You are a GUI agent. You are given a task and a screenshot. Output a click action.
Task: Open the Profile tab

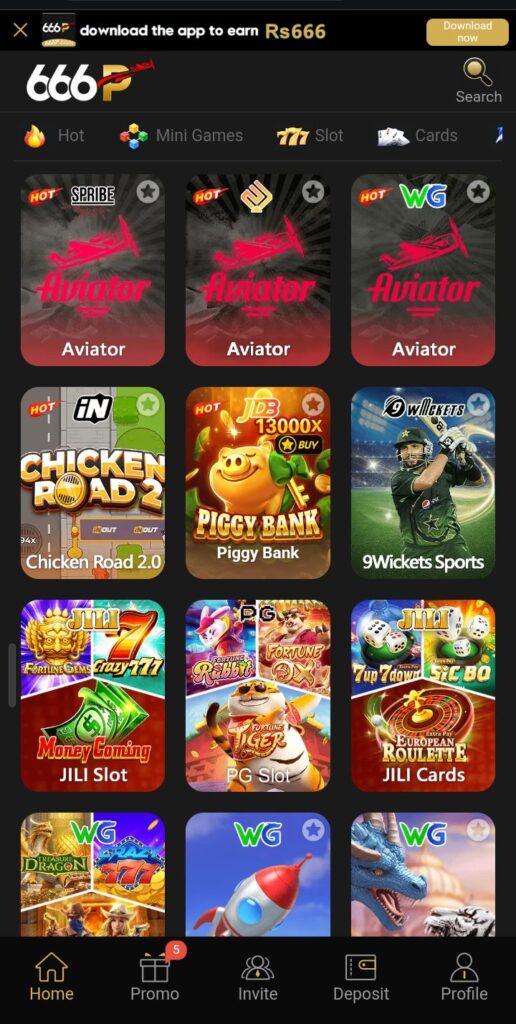click(x=464, y=977)
